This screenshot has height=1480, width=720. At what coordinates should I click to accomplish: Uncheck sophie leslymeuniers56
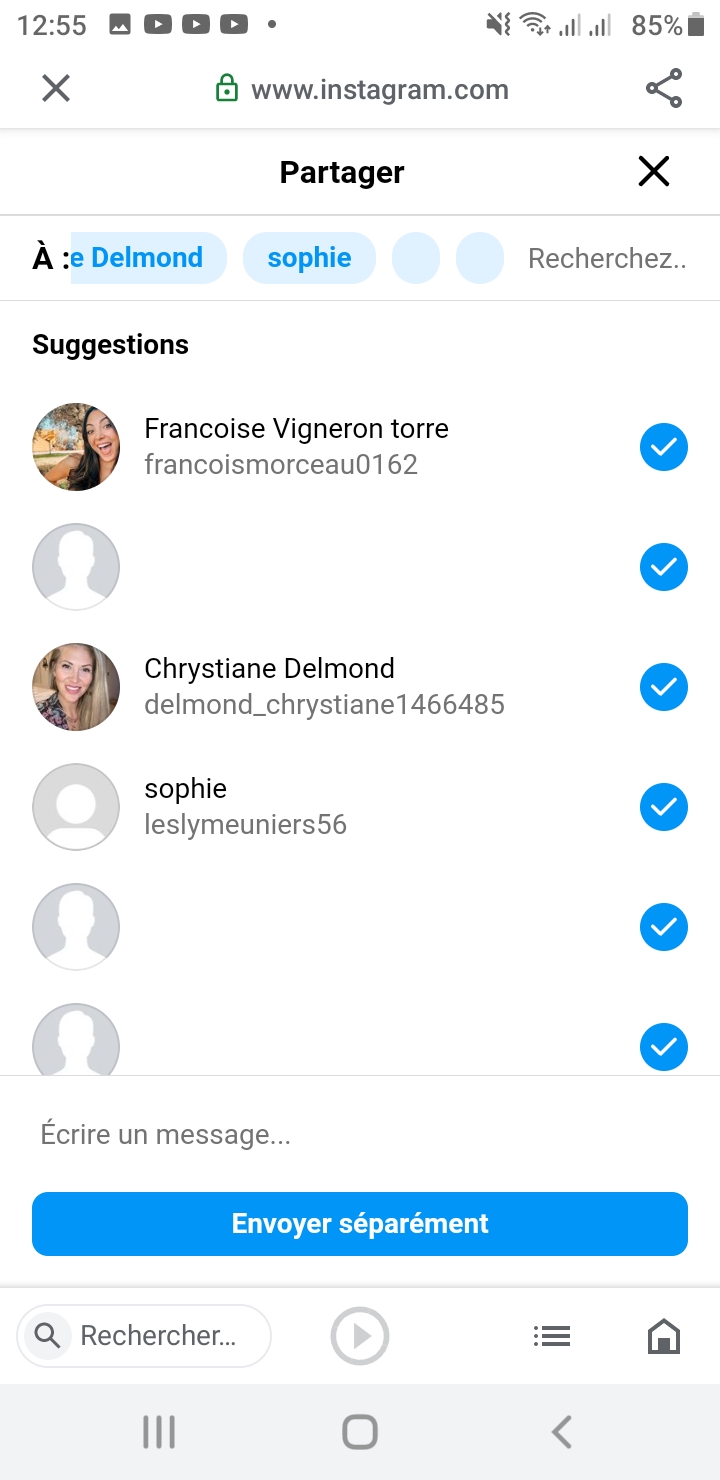(x=663, y=807)
